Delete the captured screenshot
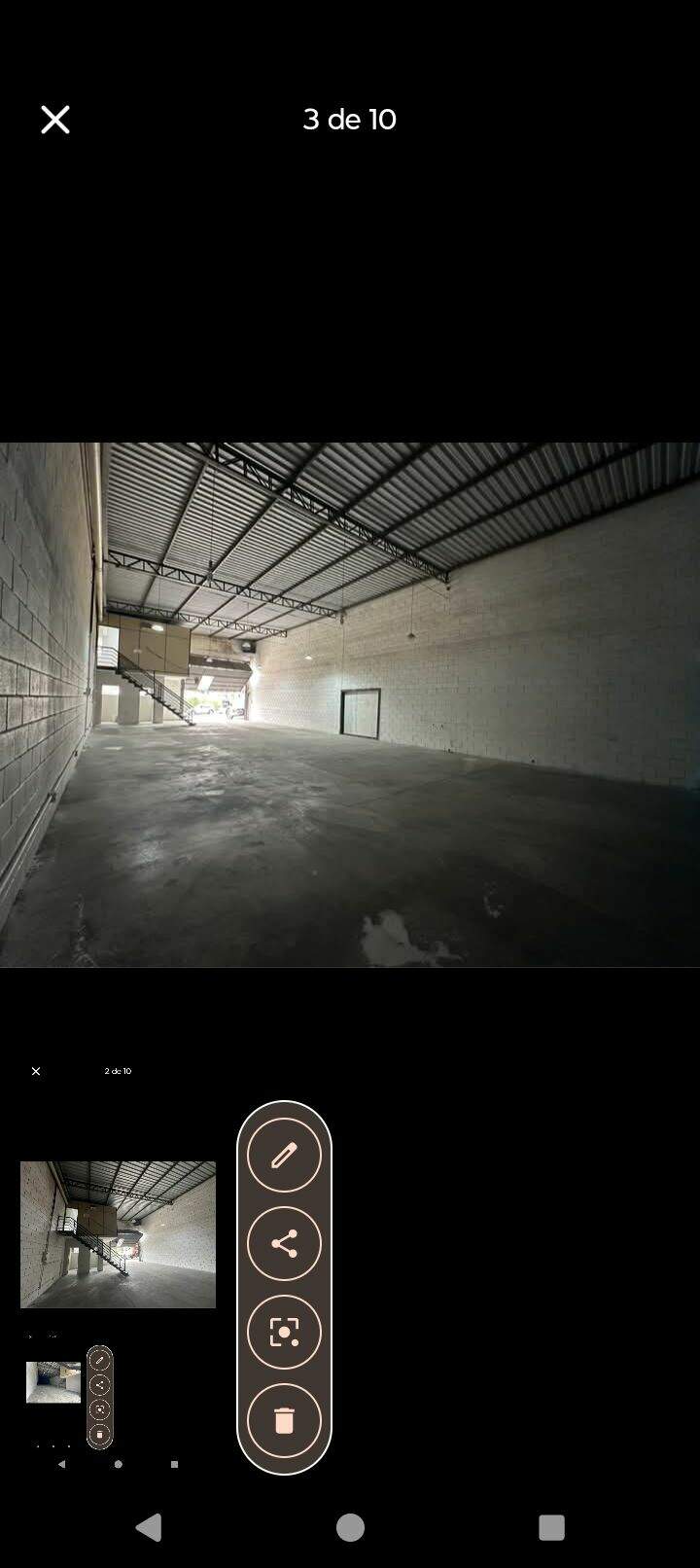Viewport: 700px width, 1568px height. pyautogui.click(x=284, y=1420)
